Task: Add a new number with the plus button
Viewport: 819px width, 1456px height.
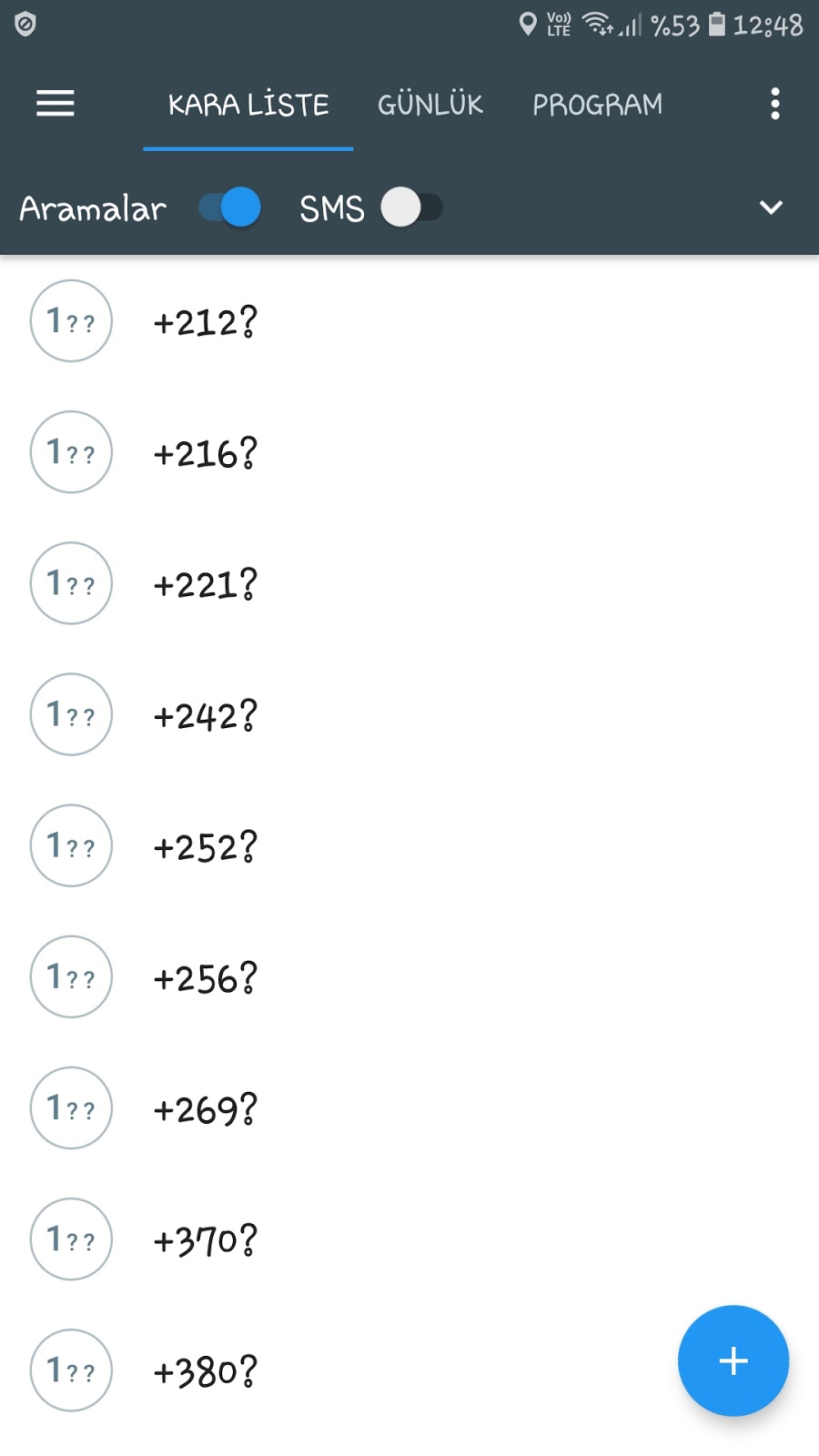Action: (733, 1360)
